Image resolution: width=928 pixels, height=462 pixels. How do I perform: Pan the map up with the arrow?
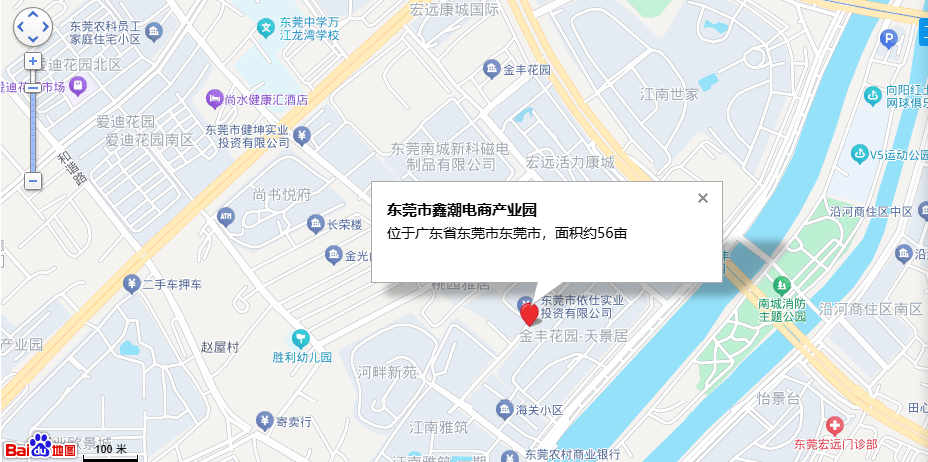point(33,15)
